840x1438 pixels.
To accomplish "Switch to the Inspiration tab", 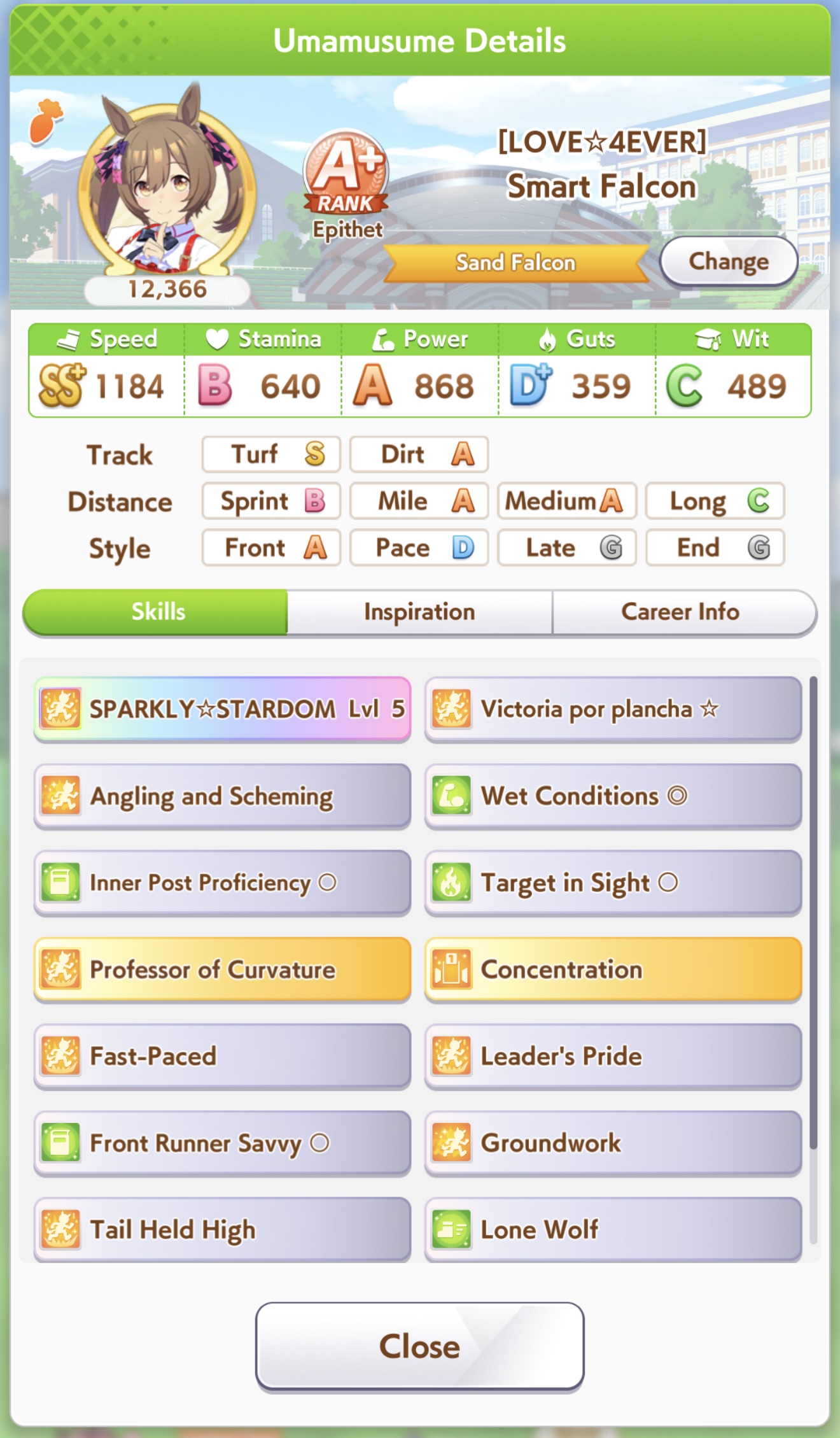I will pos(419,612).
